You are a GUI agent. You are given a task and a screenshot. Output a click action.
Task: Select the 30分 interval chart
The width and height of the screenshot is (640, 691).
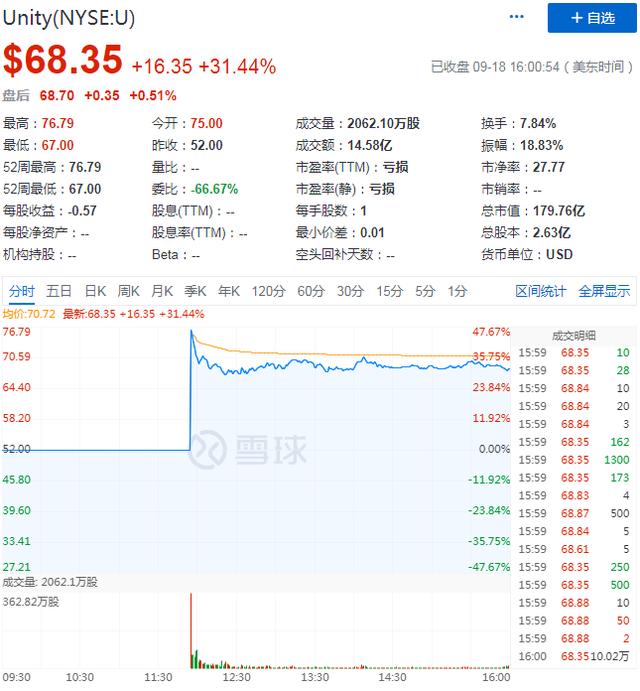(x=350, y=291)
